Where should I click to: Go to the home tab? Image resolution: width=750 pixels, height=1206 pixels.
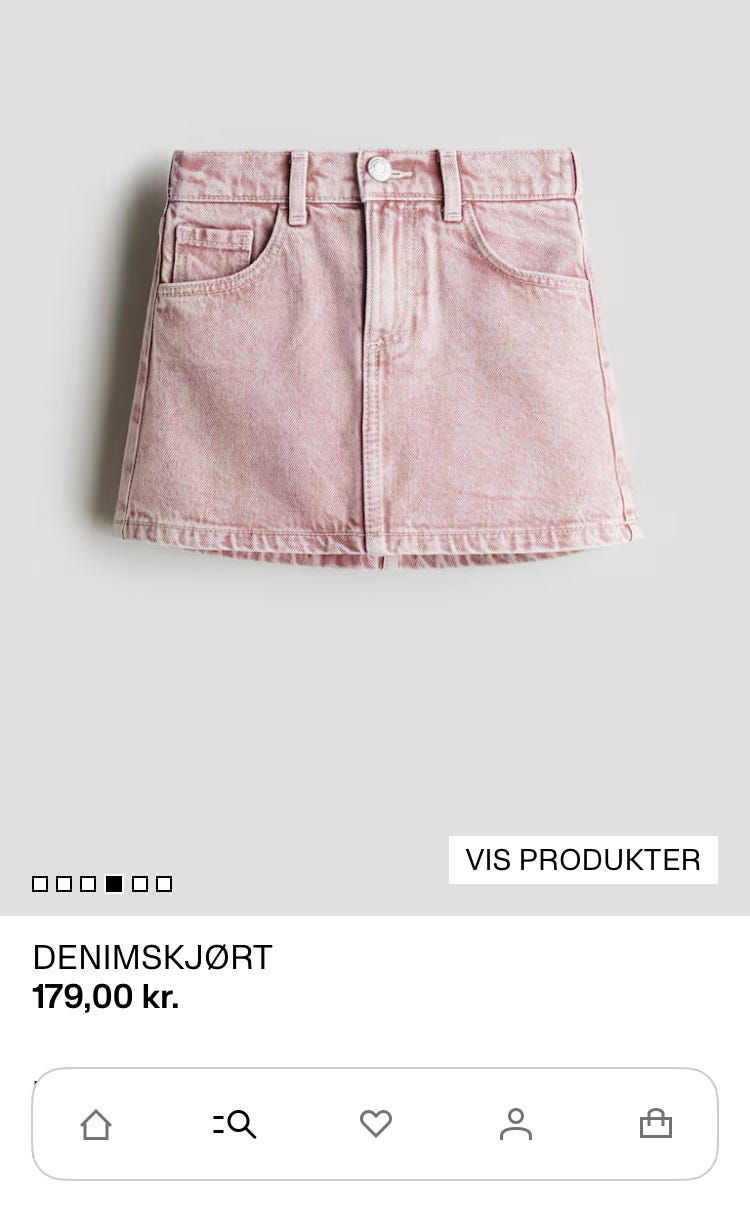pyautogui.click(x=96, y=1125)
